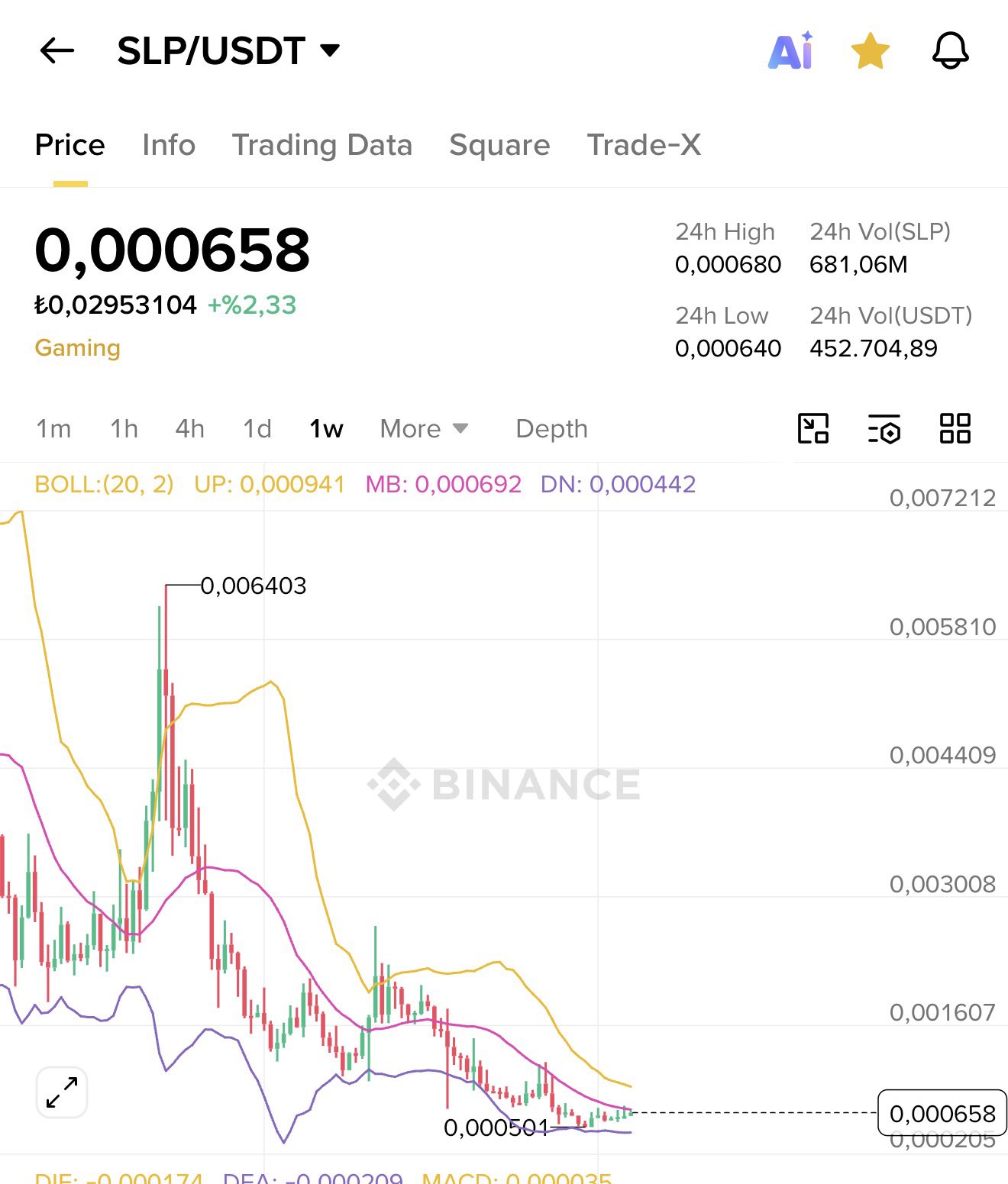1008x1184 pixels.
Task: Open the chart drawing tools icon
Action: [x=813, y=428]
